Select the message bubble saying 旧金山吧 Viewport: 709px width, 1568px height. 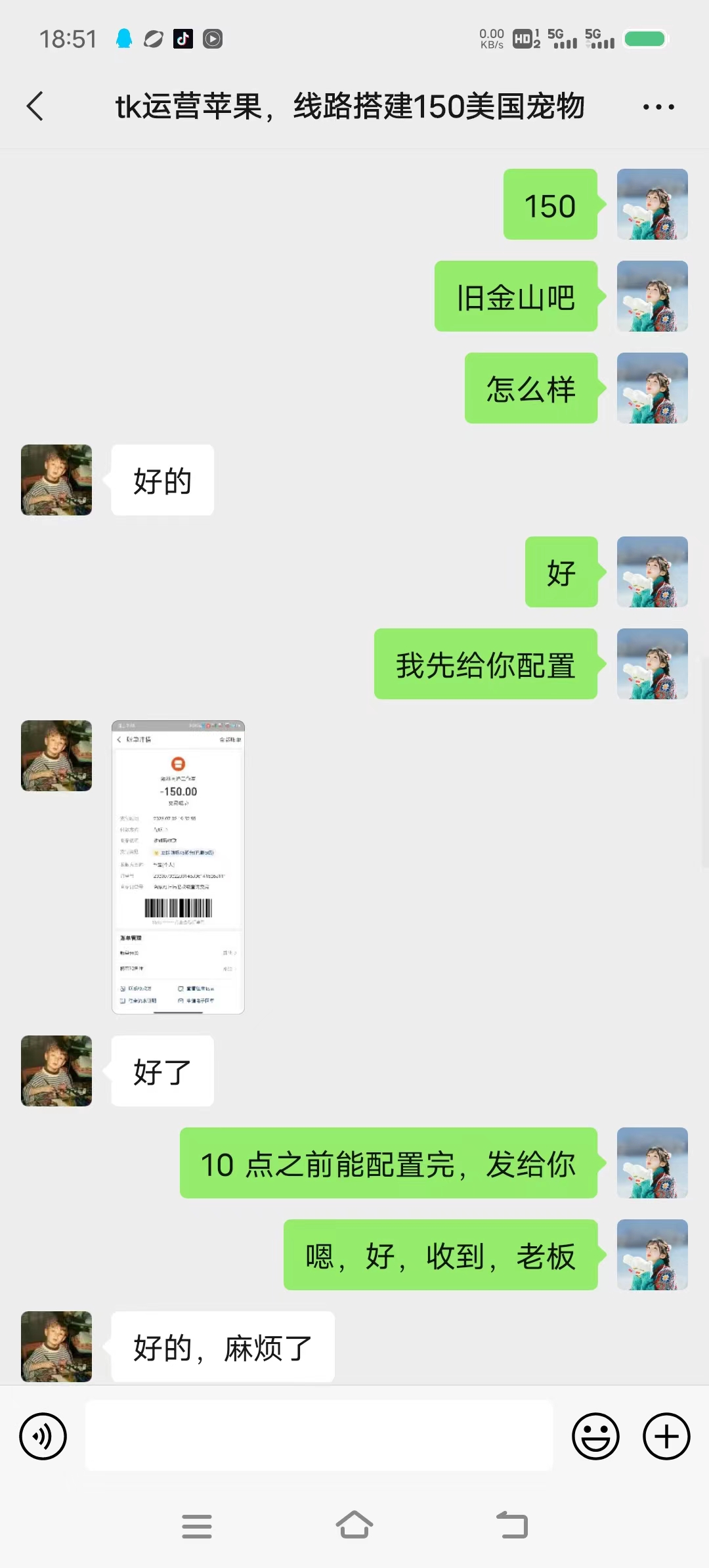[516, 296]
